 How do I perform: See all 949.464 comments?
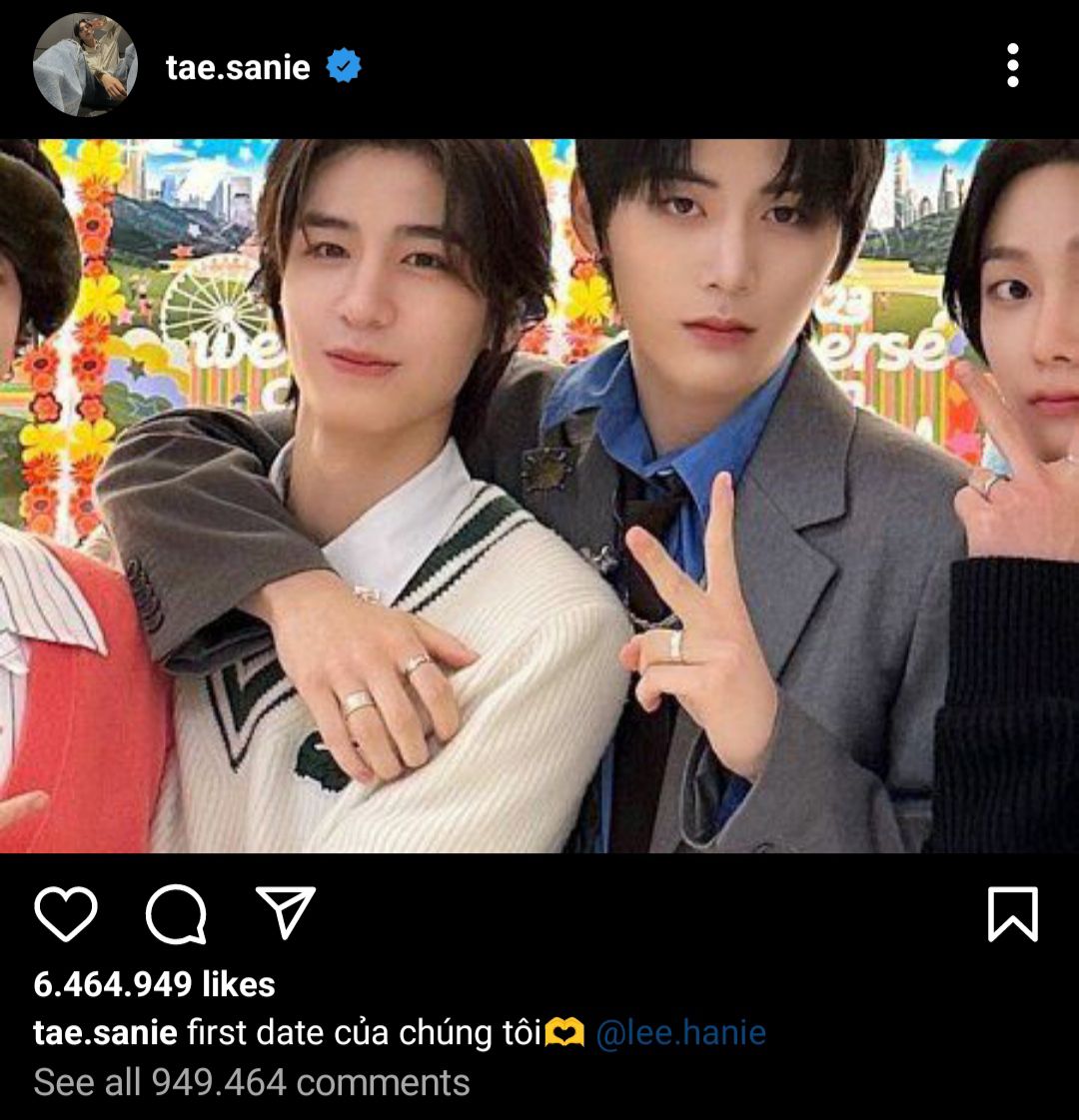click(x=252, y=1082)
